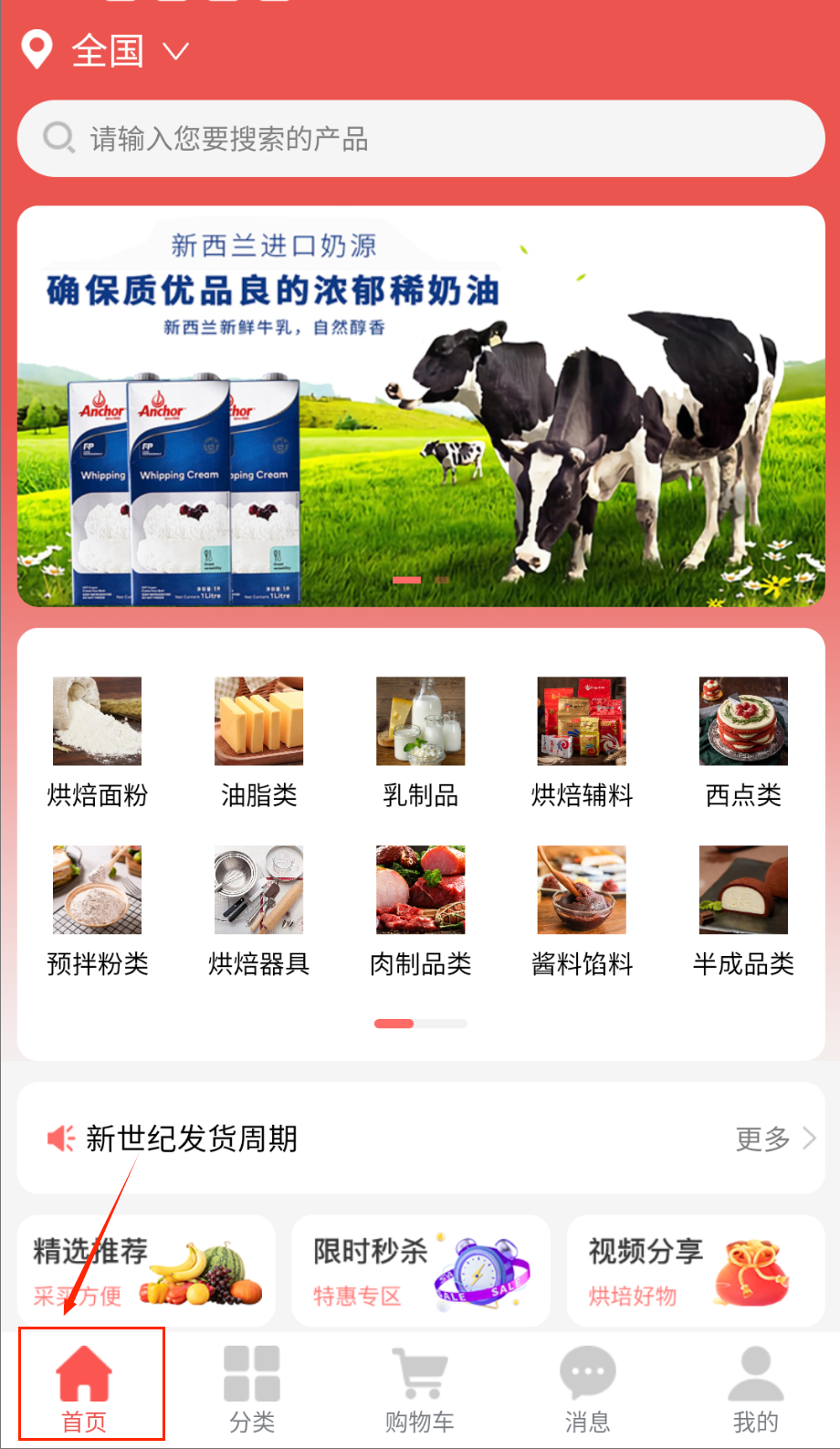This screenshot has width=840, height=1449.
Task: Open the 酱料馅料 category
Action: [x=582, y=909]
